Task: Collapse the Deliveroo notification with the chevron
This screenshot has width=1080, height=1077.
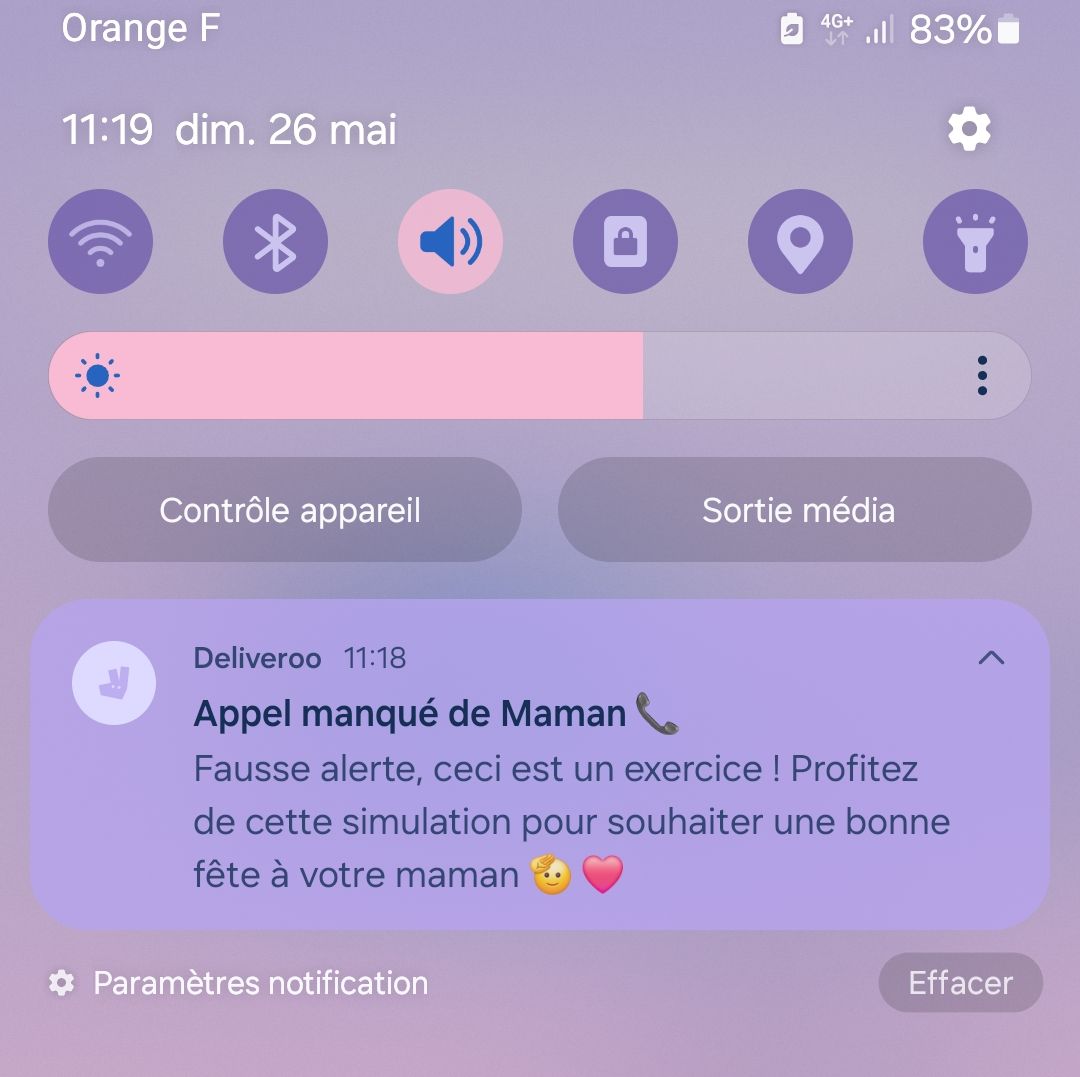Action: click(991, 658)
